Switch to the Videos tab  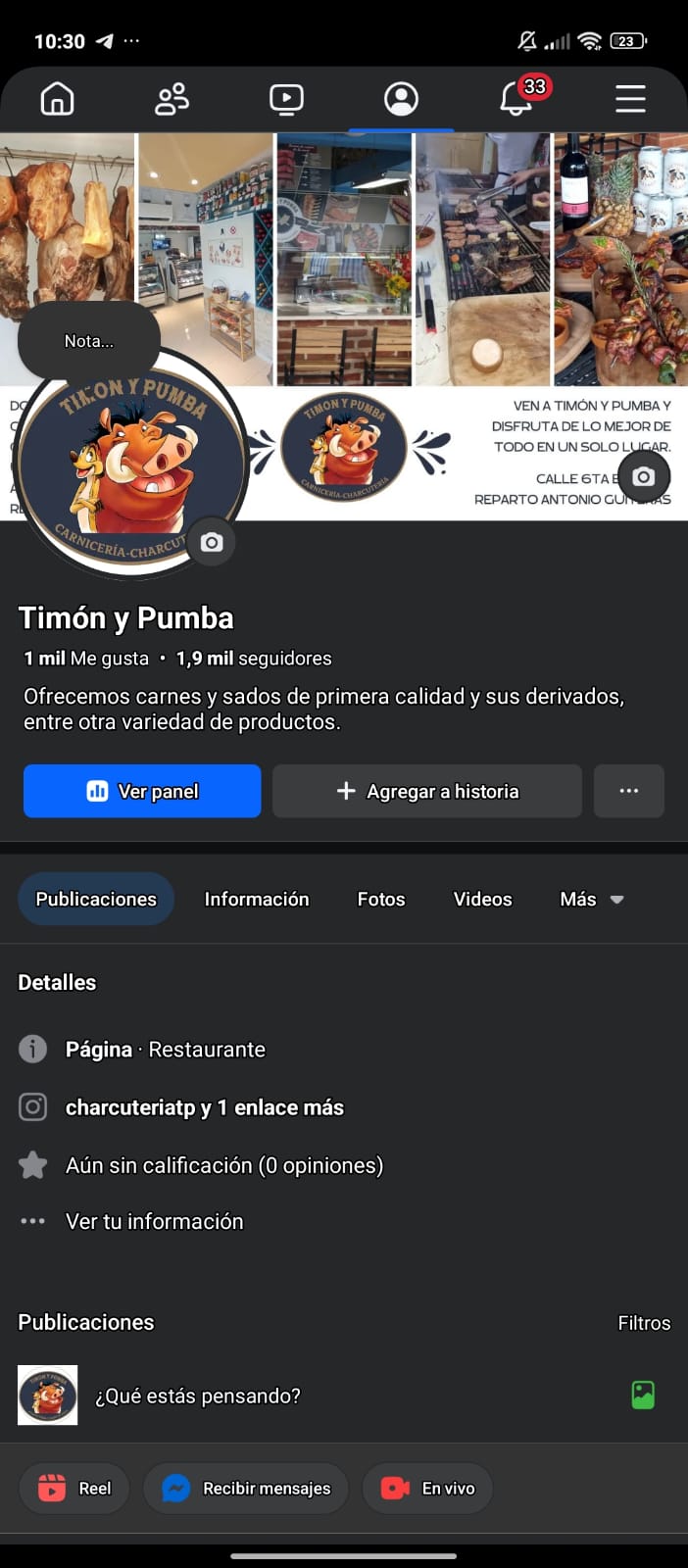point(482,899)
